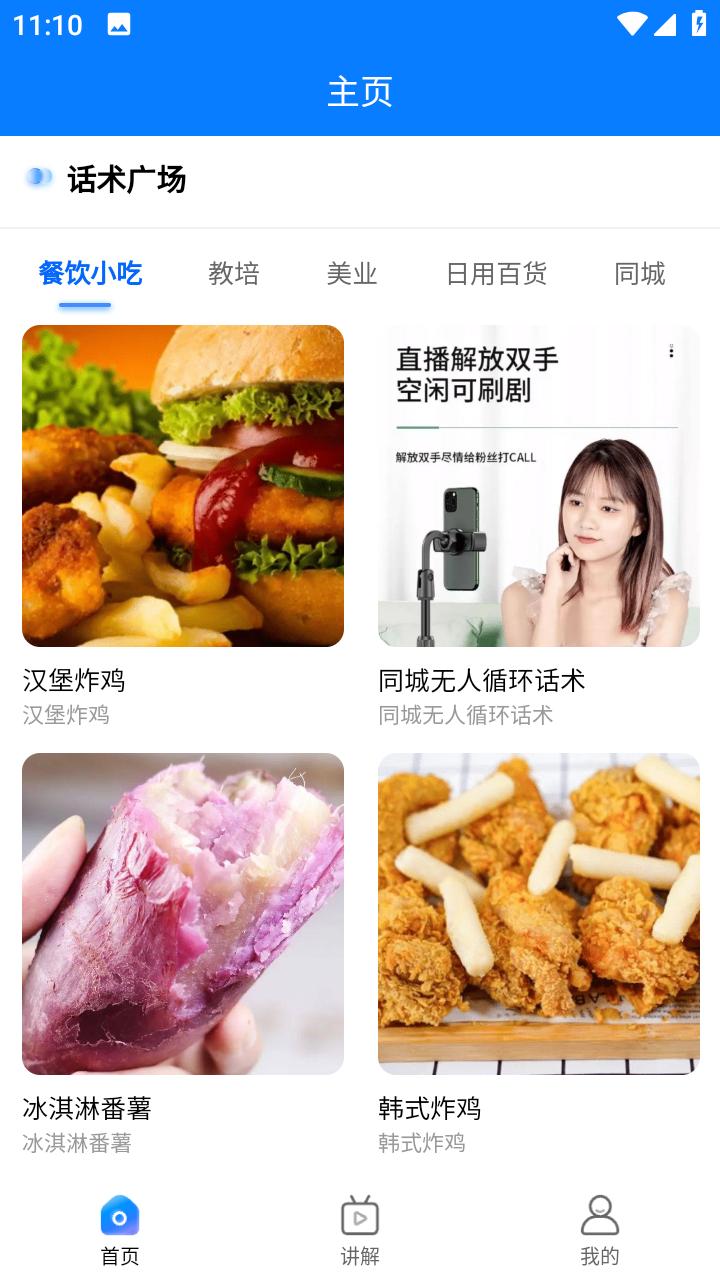This screenshot has height=1280, width=720.
Task: Switch to the 日用百货 tab
Action: coord(496,273)
